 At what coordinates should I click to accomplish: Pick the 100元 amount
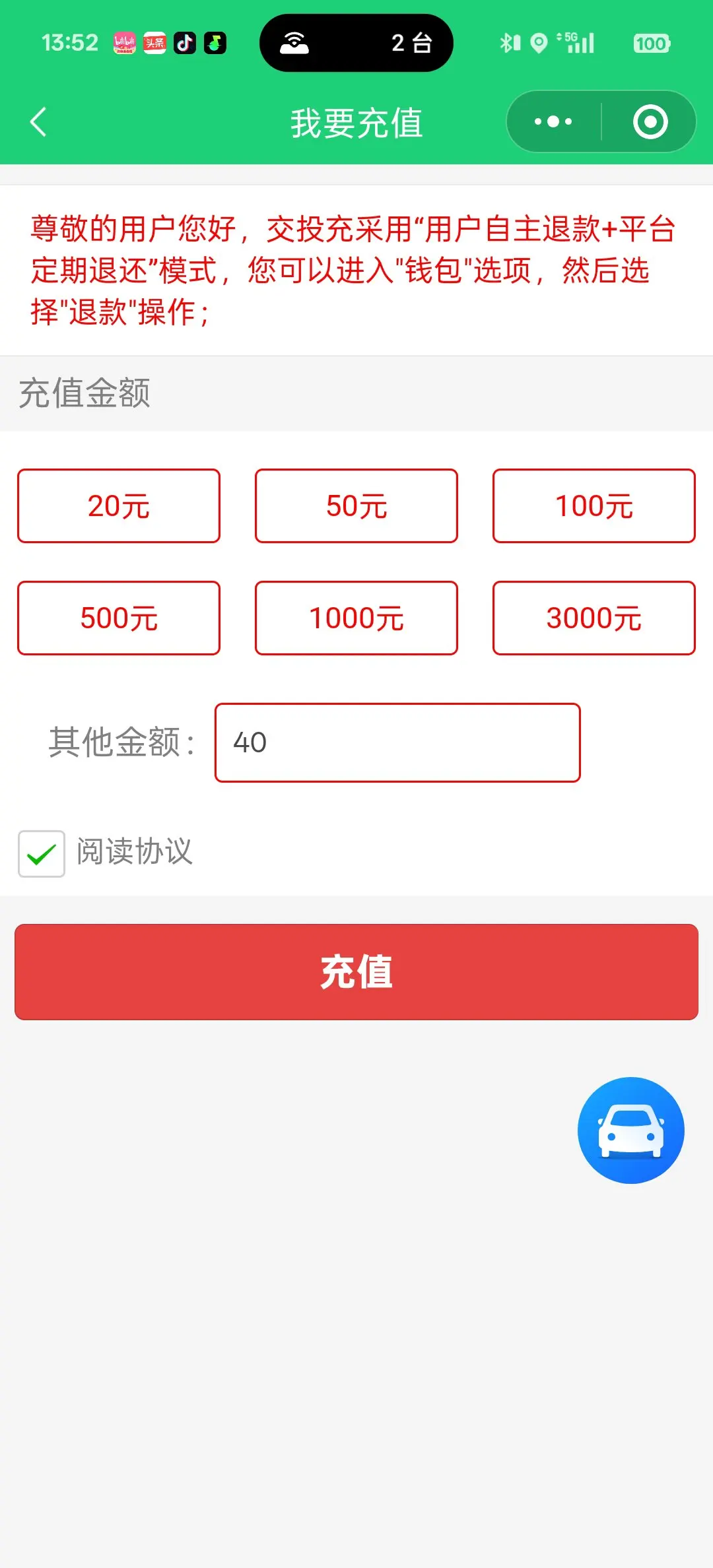(x=594, y=506)
